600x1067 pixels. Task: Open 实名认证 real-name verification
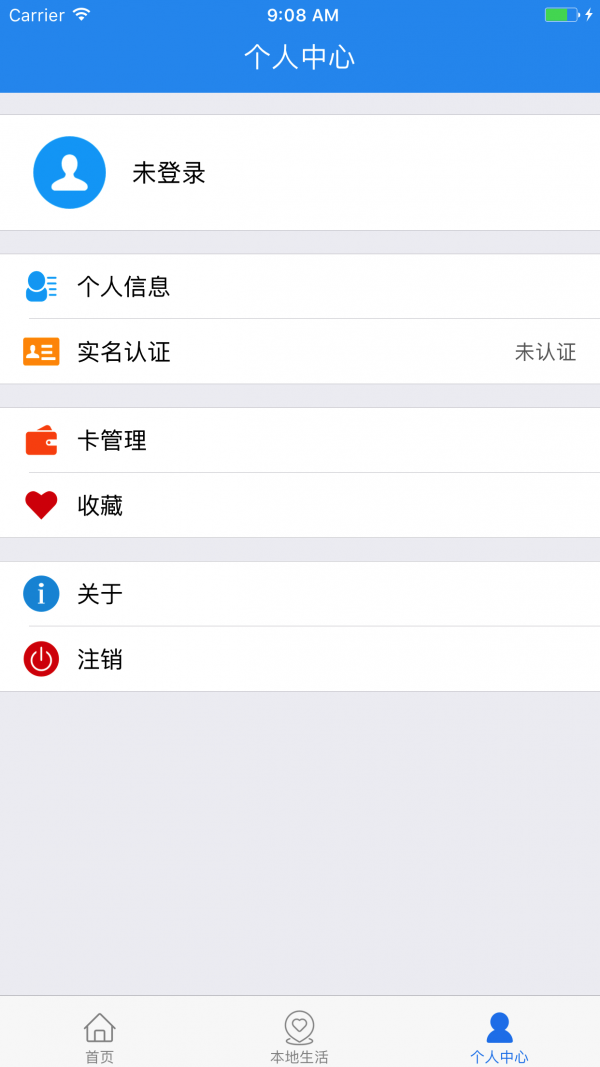point(300,352)
